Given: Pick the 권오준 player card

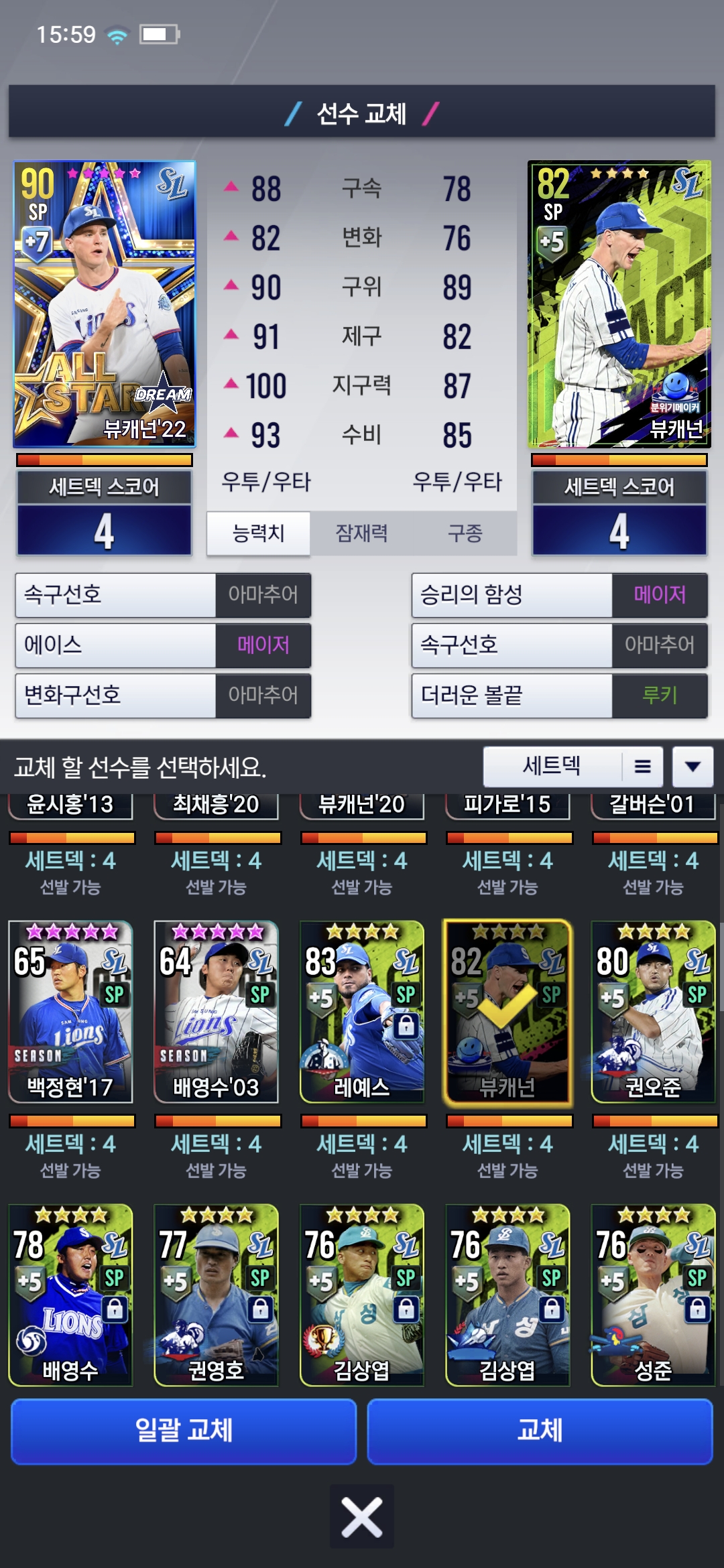Looking at the screenshot, I should (x=654, y=1012).
